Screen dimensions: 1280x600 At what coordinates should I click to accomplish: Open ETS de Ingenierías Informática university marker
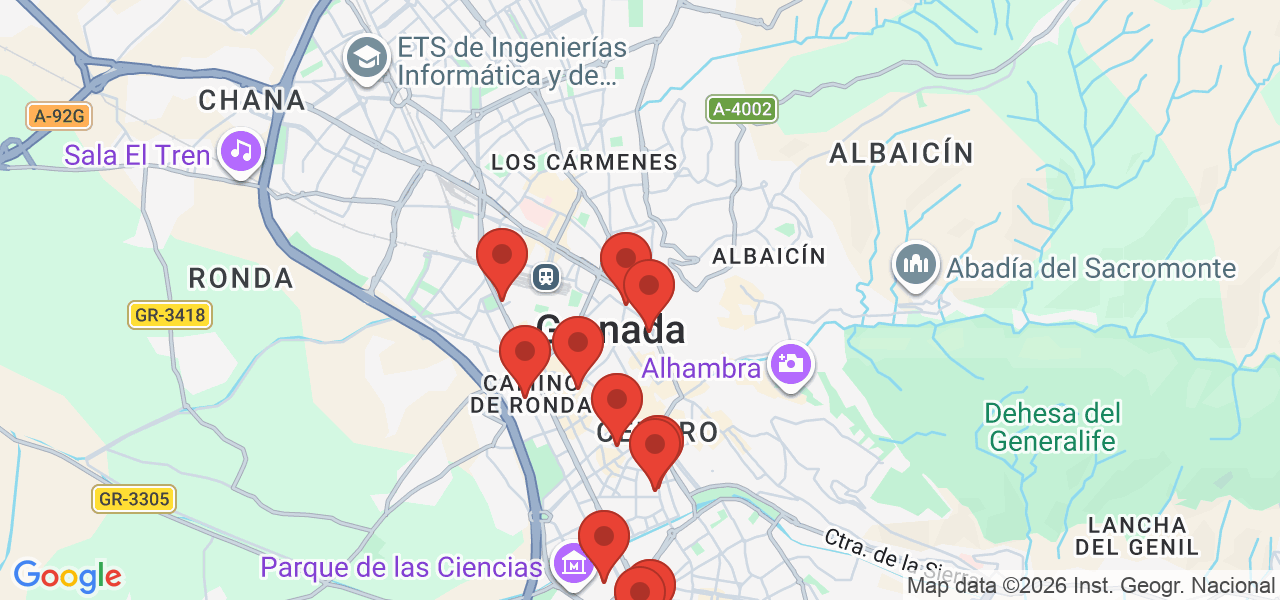[x=367, y=57]
